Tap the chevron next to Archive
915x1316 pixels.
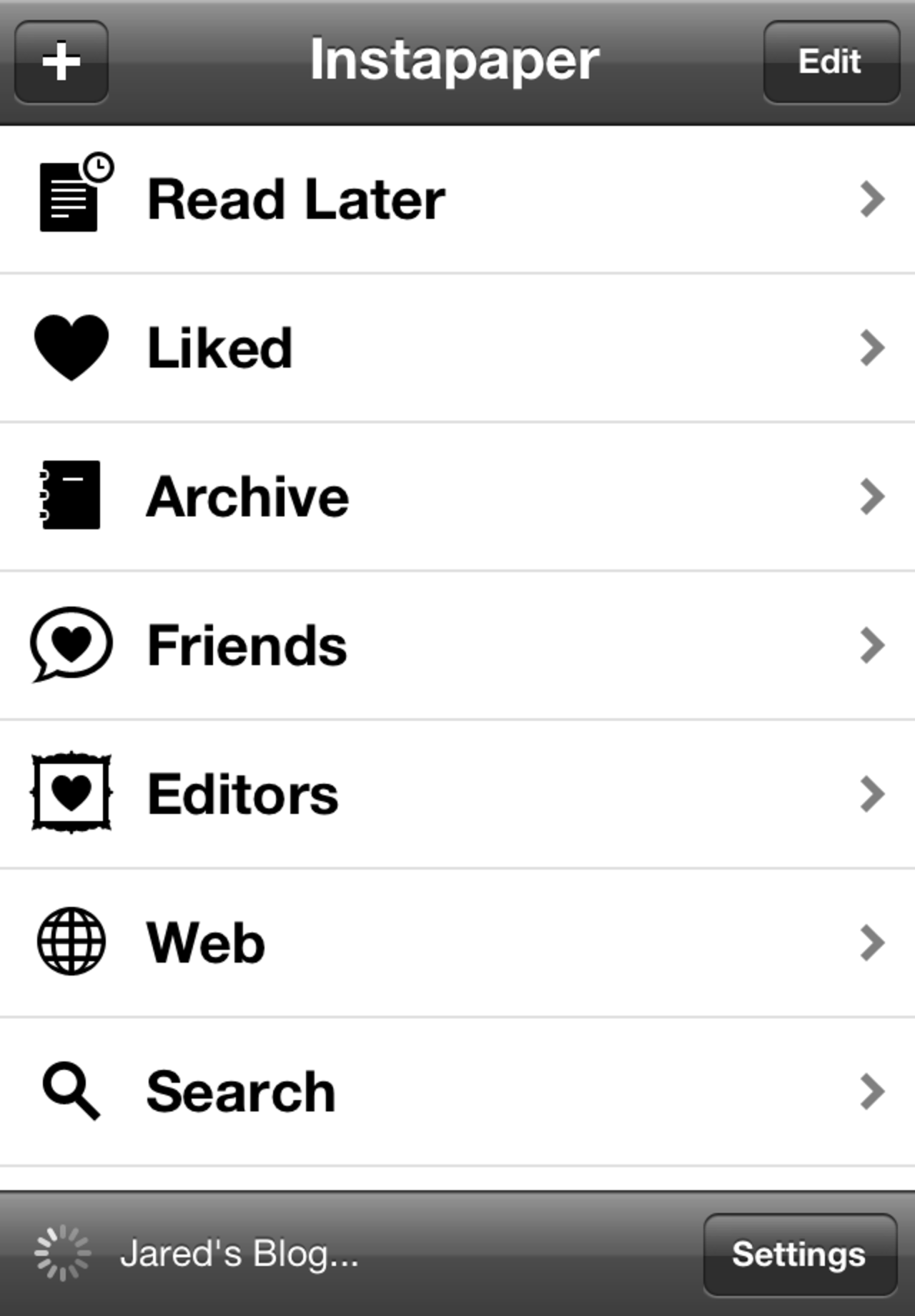[x=871, y=496]
